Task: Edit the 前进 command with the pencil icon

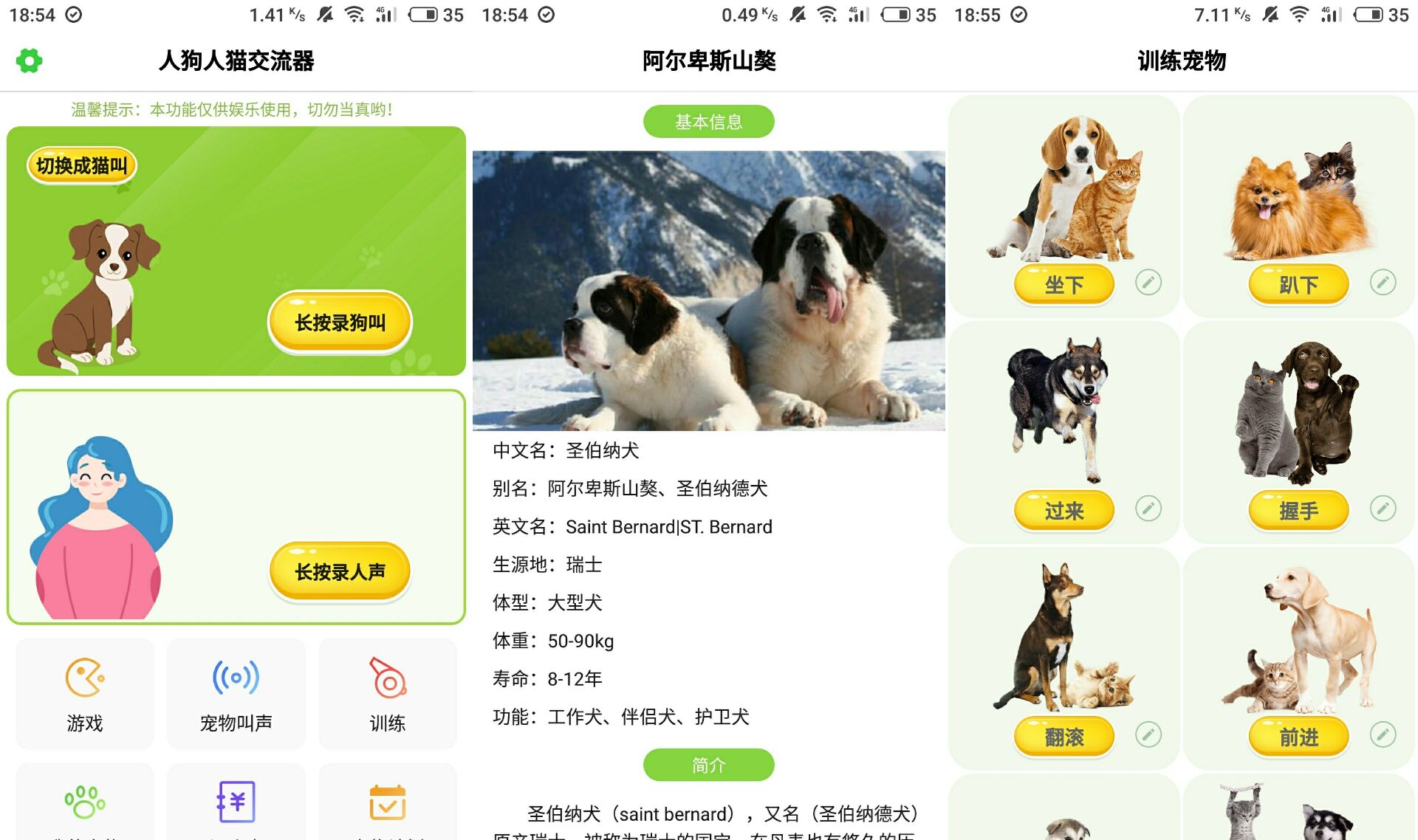Action: (1383, 734)
